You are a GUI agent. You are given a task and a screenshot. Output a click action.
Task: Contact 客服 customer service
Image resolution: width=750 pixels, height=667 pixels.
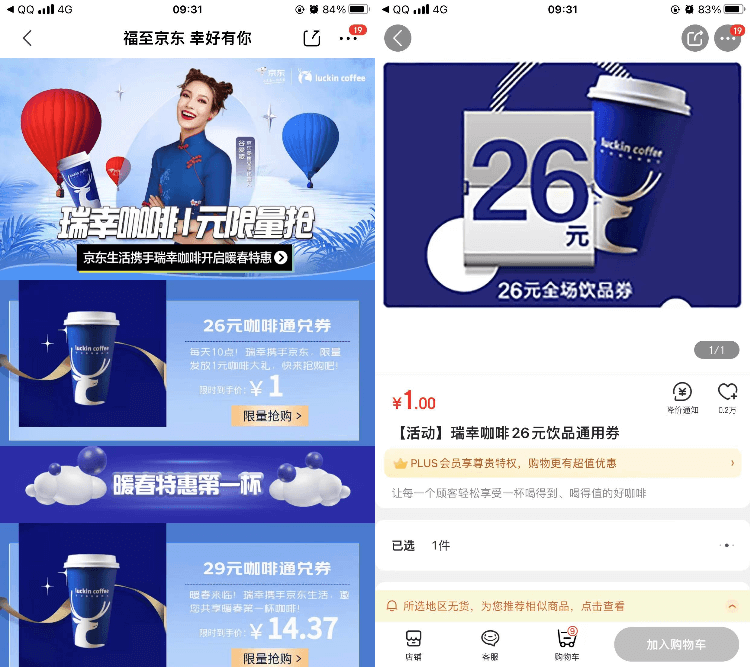490,643
